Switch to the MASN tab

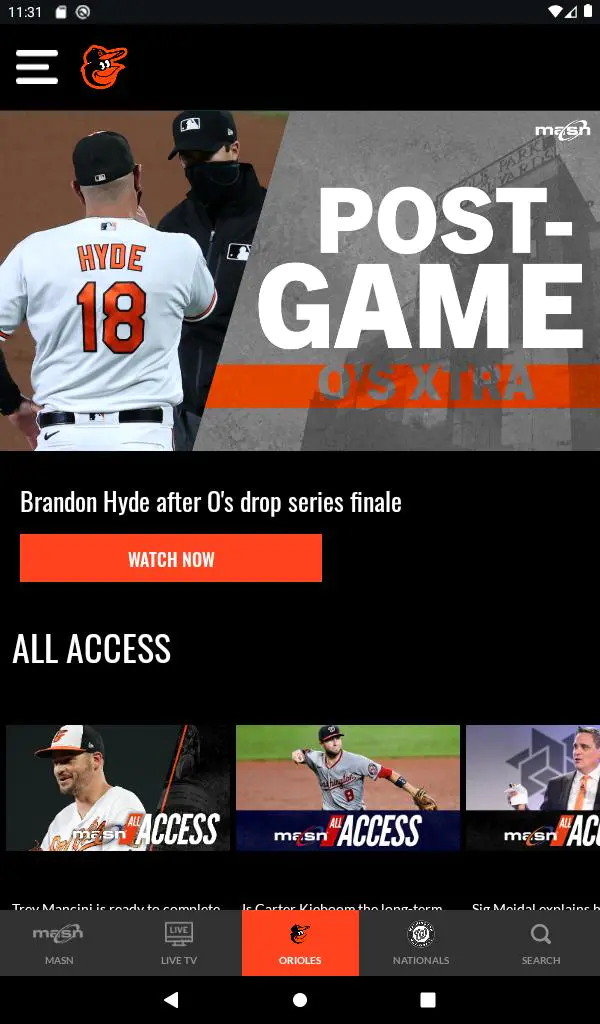pyautogui.click(x=59, y=944)
